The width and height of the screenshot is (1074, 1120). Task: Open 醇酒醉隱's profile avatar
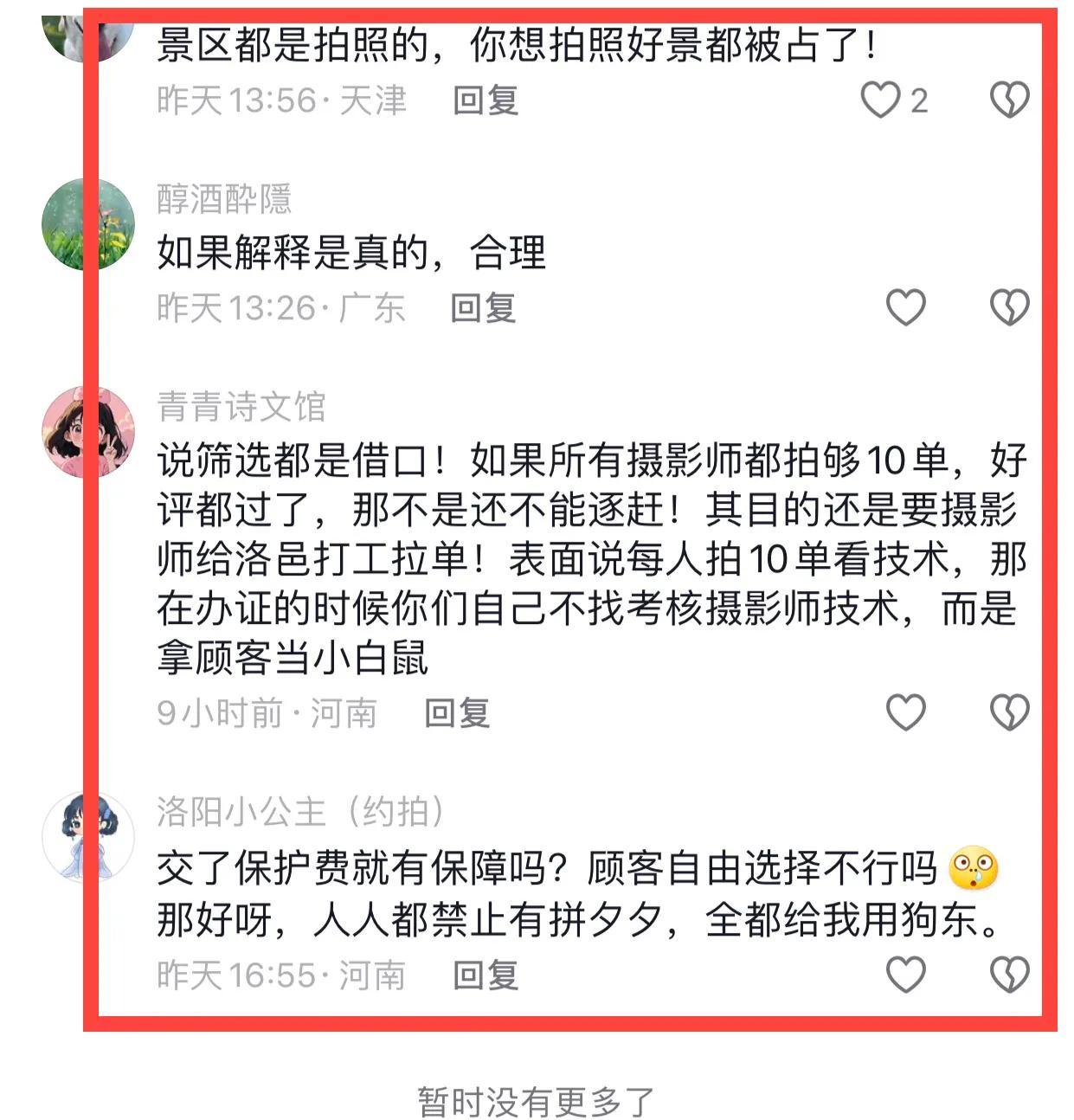[88, 224]
